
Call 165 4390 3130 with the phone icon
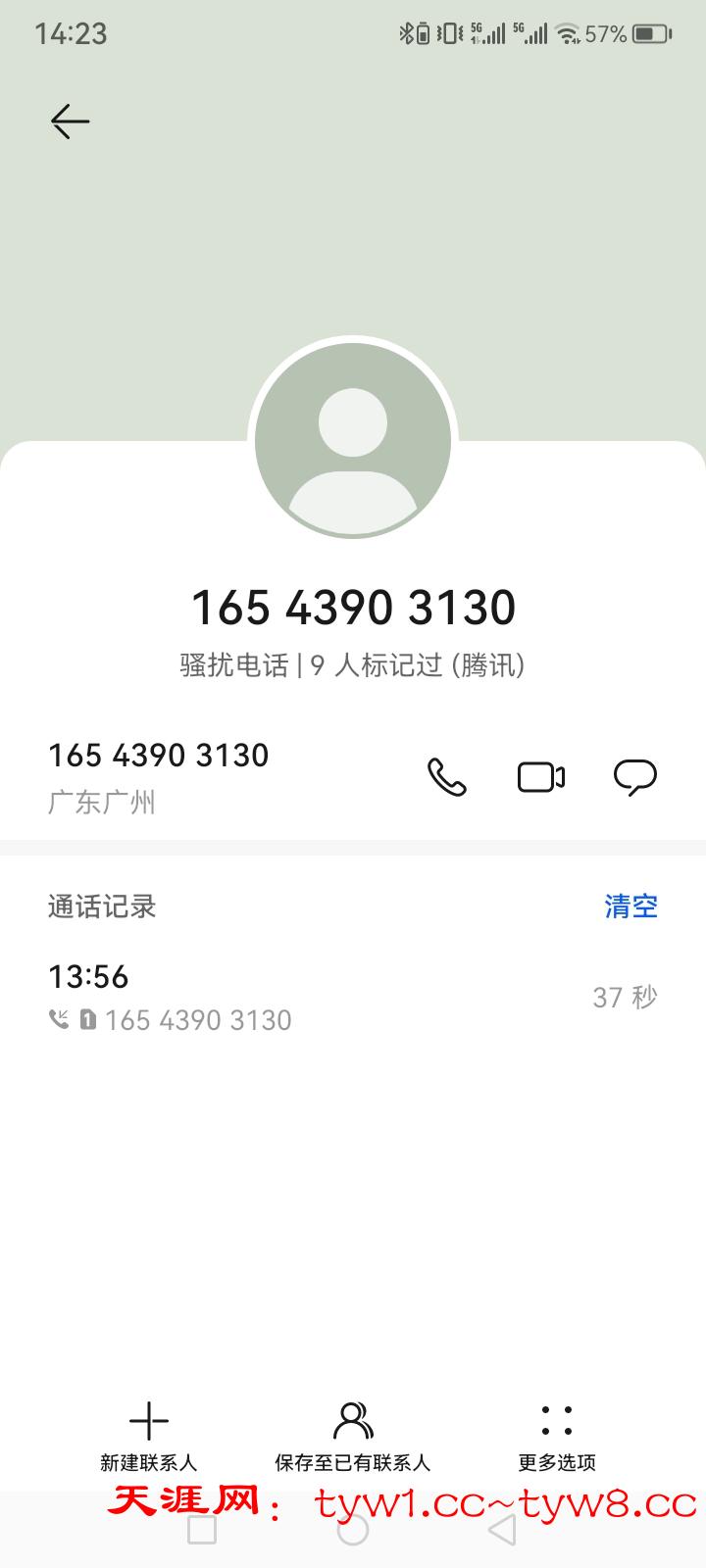coord(446,777)
